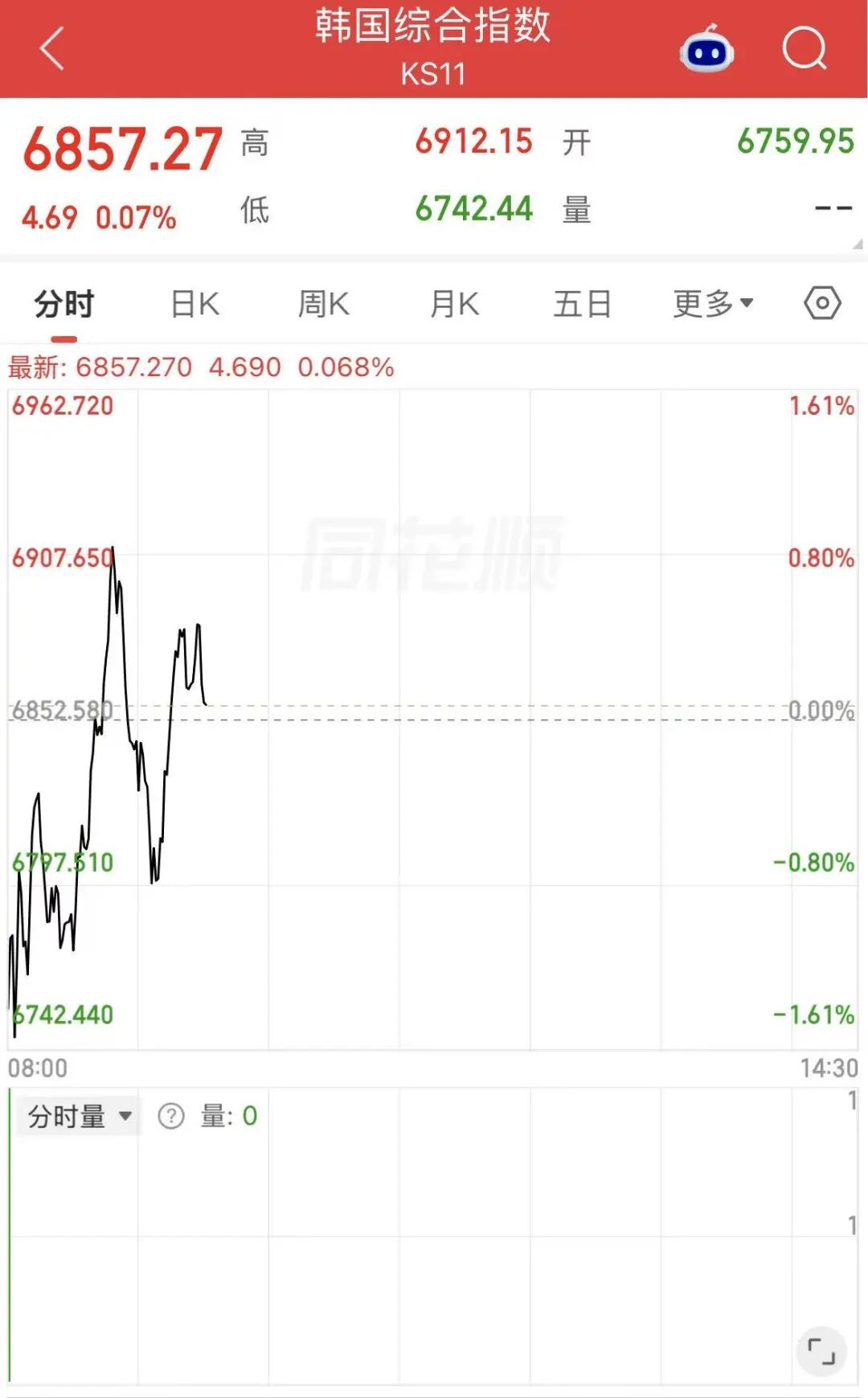Open the 分时量 indicator dropdown

point(79,1116)
